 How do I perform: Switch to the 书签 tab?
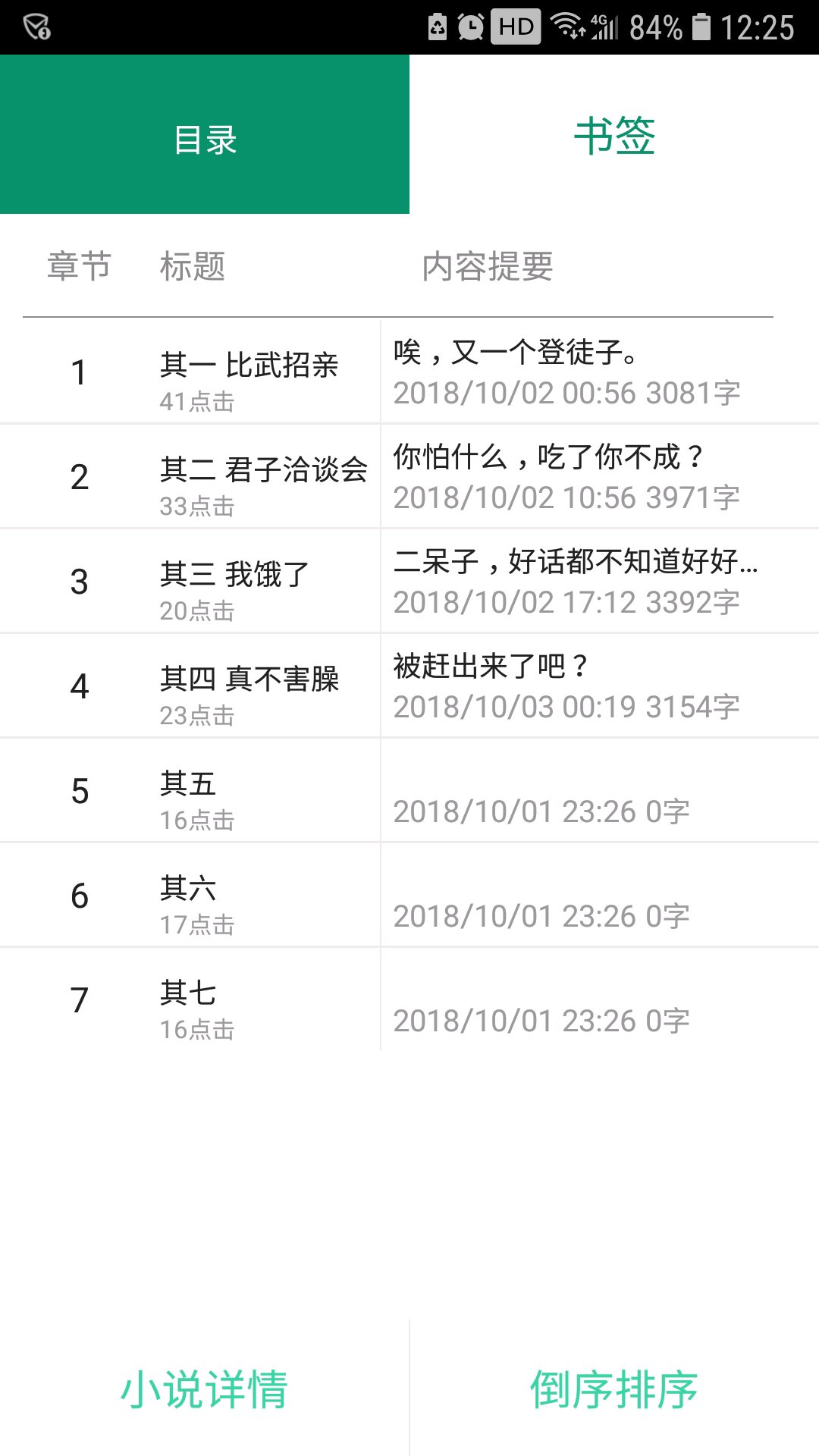pyautogui.click(x=614, y=134)
